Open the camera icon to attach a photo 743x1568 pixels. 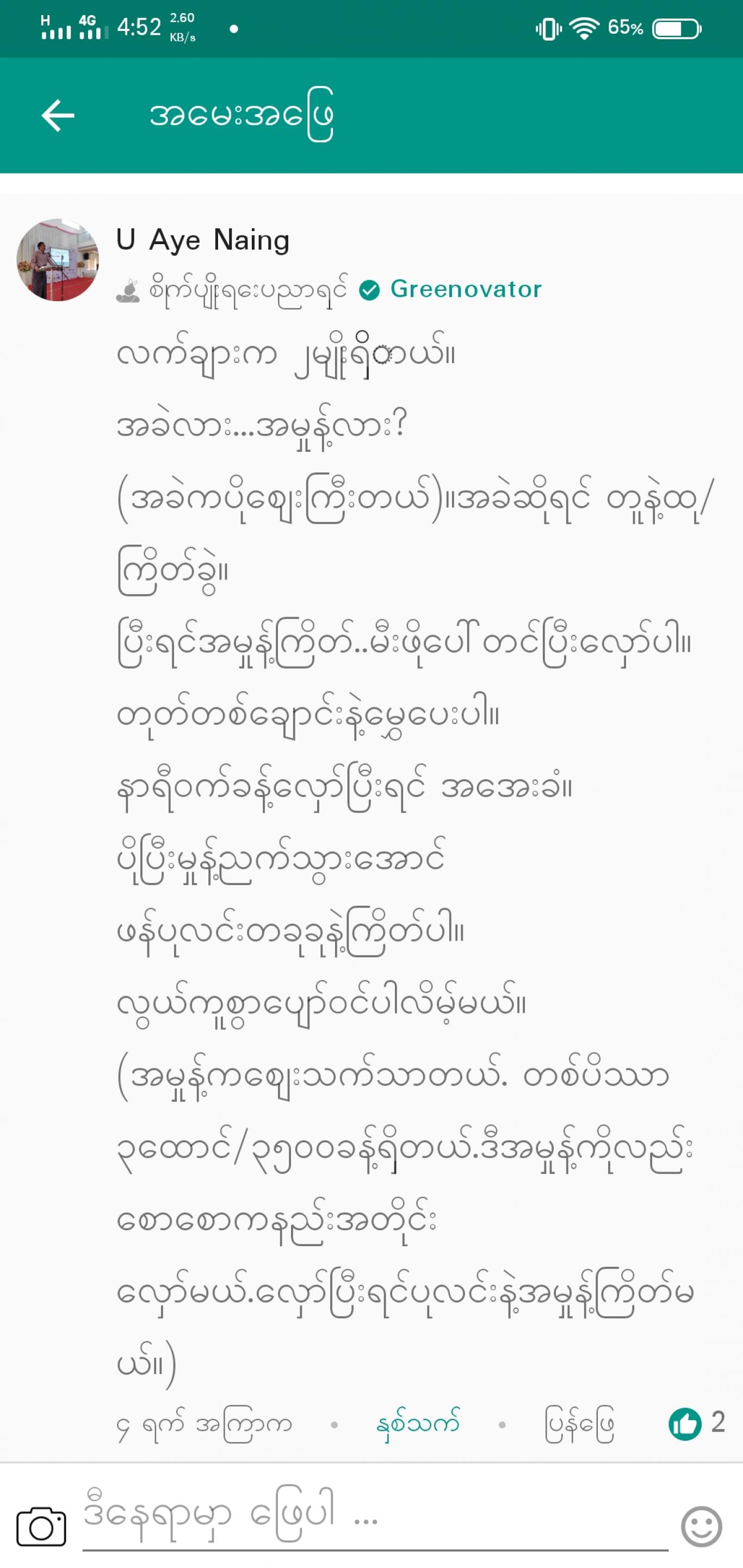coord(41,1527)
